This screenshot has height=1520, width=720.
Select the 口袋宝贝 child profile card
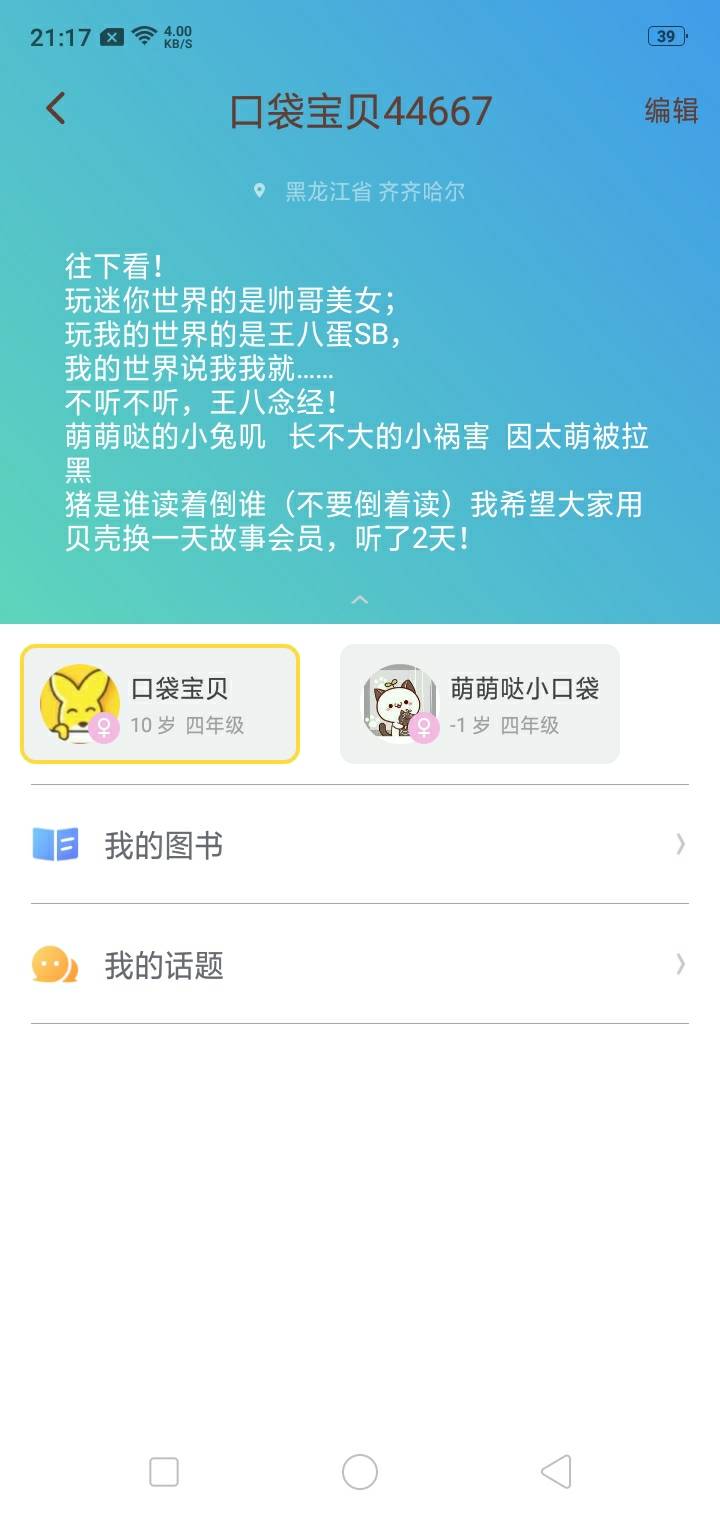(x=160, y=704)
